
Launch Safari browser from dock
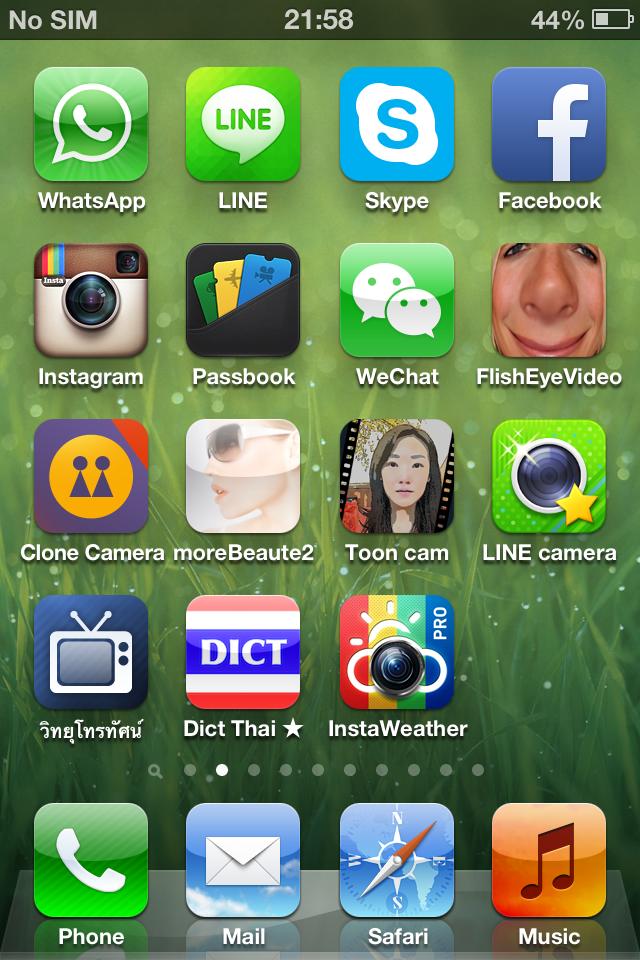coord(396,861)
